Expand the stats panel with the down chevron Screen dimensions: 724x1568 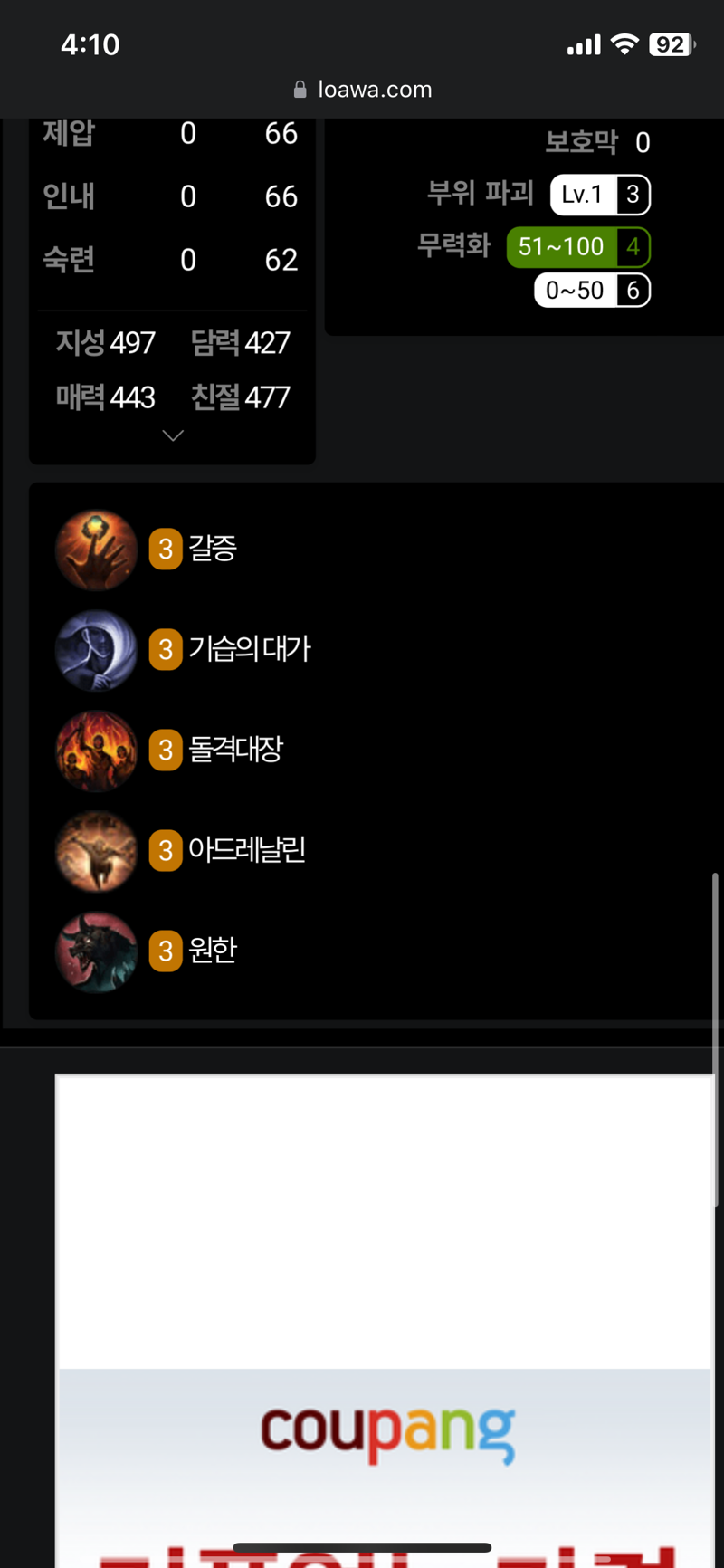click(173, 435)
